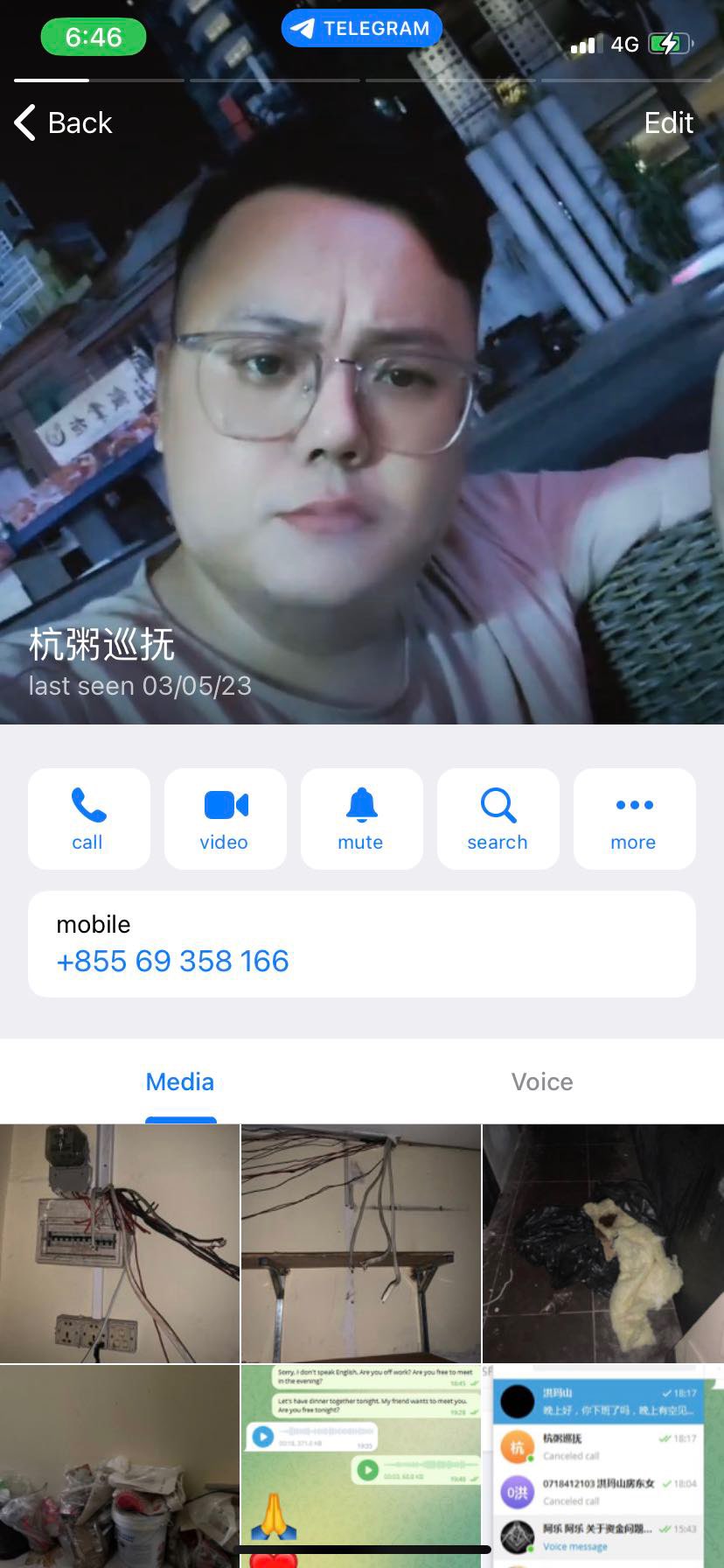Select the Media tab
This screenshot has height=1568, width=724.
click(180, 1082)
